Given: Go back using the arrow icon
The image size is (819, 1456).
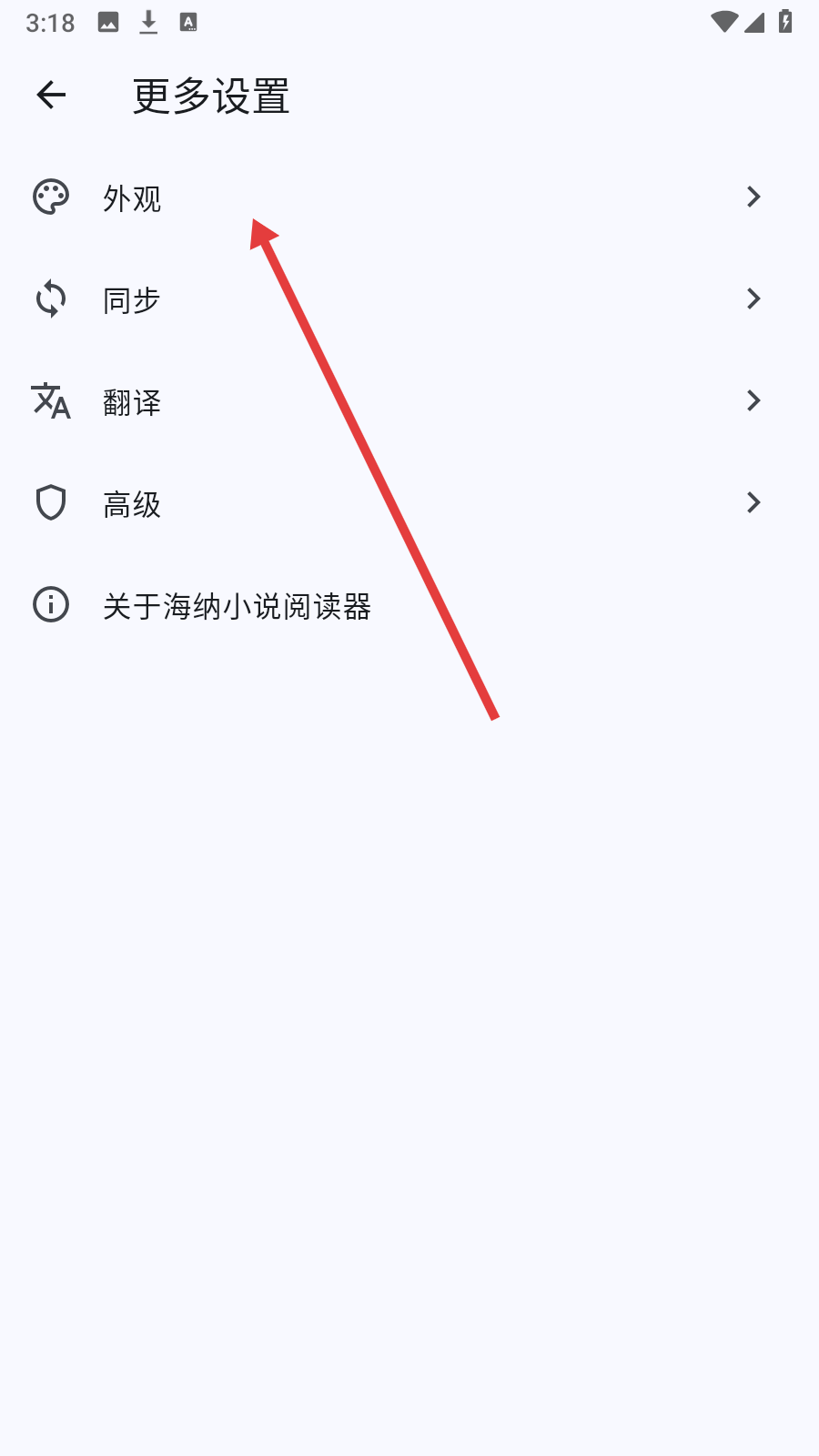Looking at the screenshot, I should pyautogui.click(x=51, y=95).
